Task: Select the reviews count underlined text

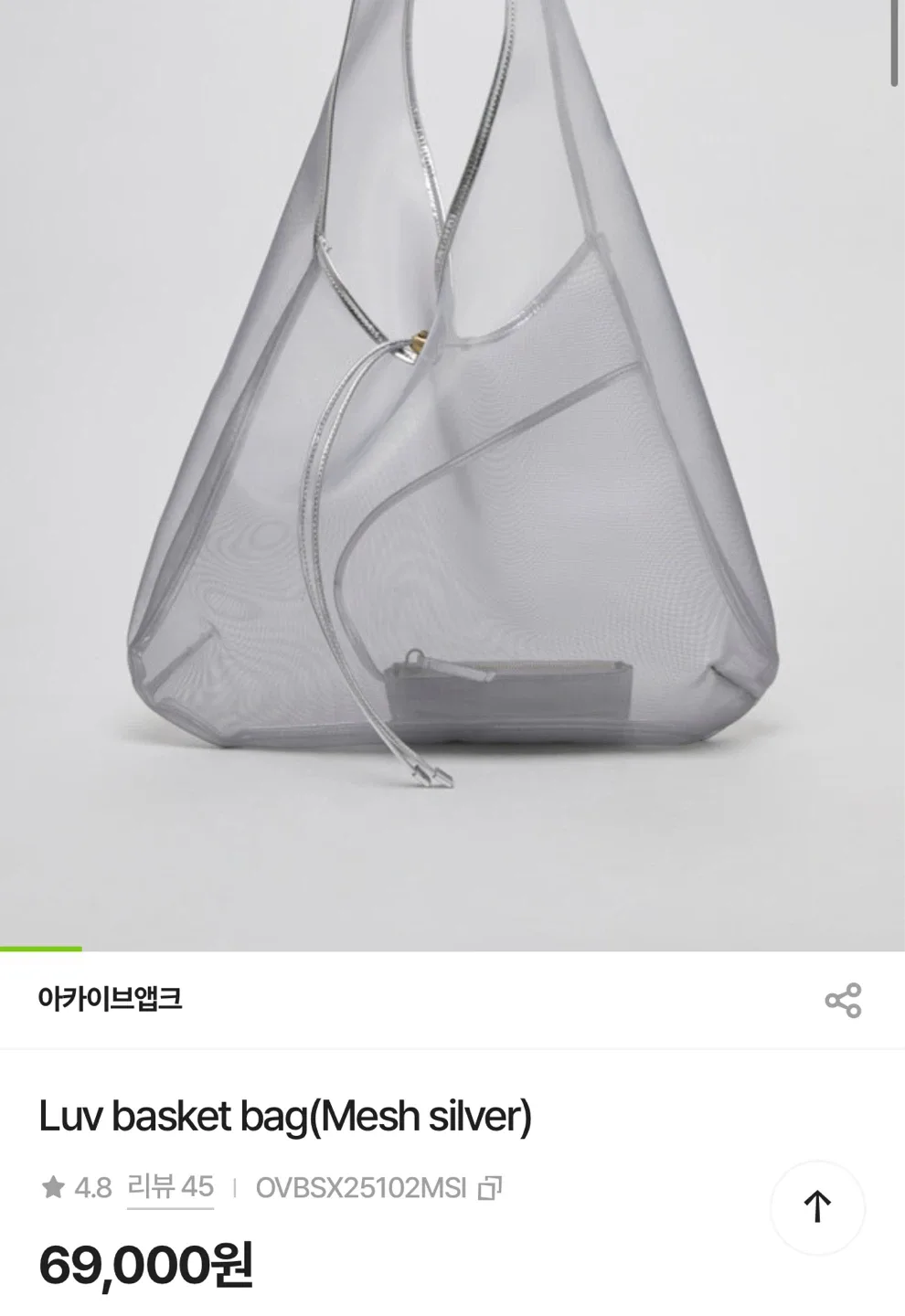Action: [170, 1188]
